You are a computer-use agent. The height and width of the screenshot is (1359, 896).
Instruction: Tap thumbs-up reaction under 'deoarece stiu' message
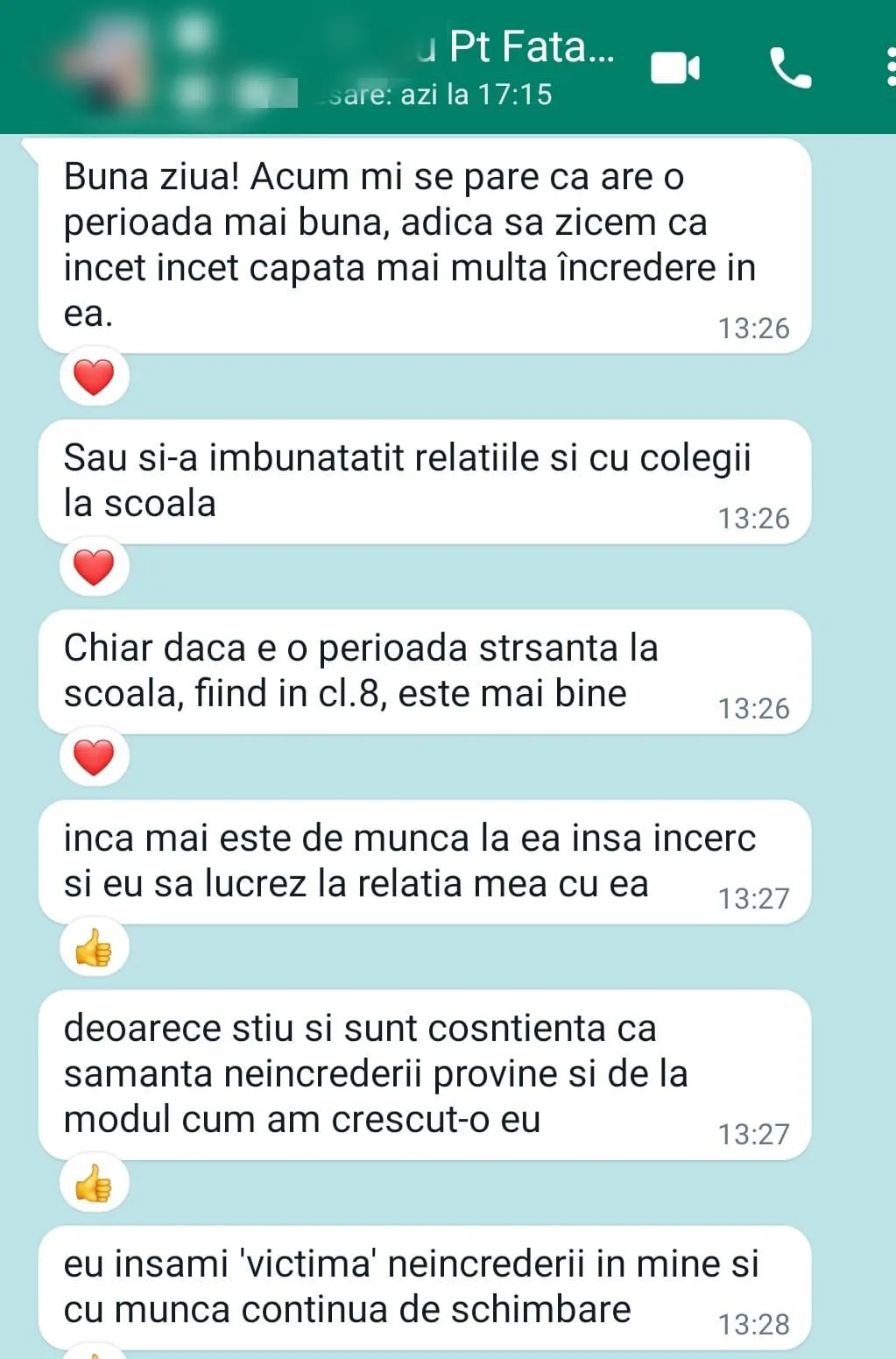click(x=94, y=1184)
